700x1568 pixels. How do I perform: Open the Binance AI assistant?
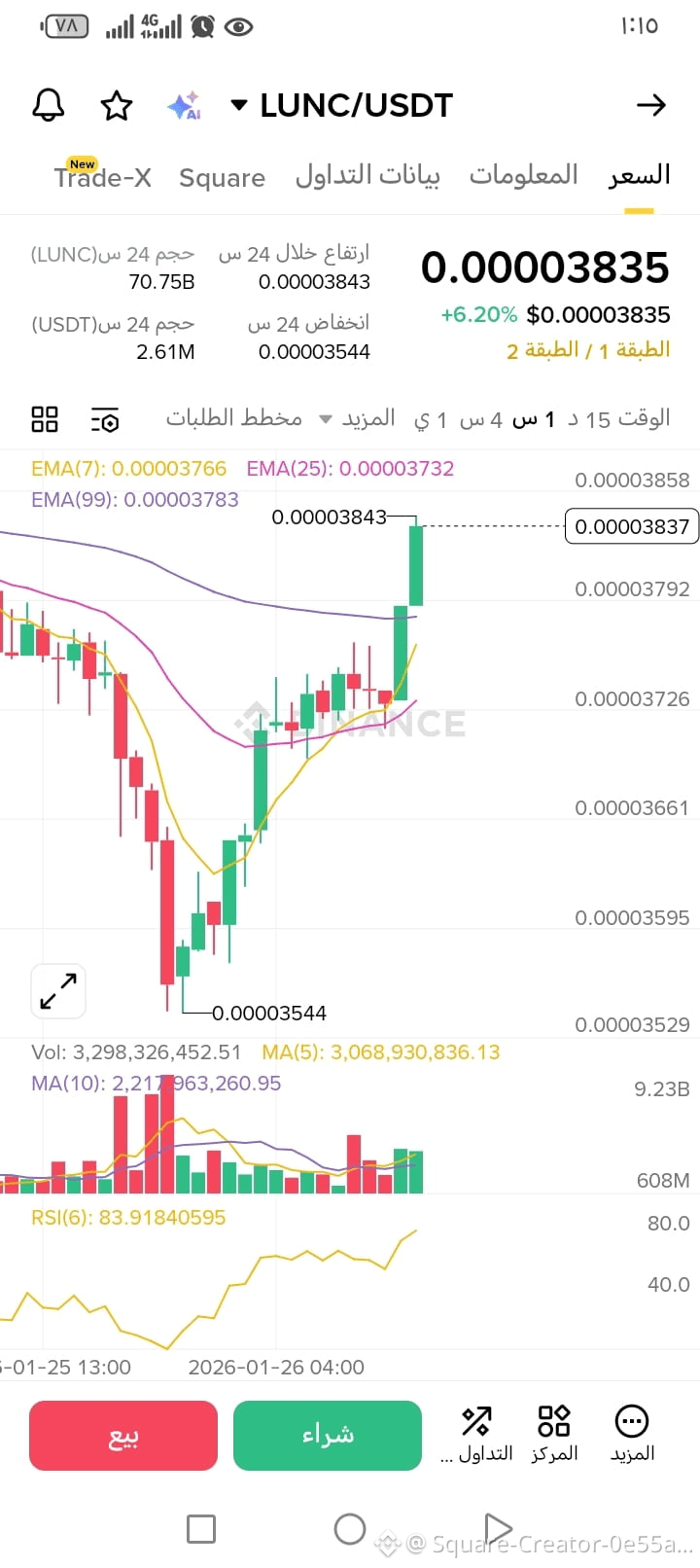coord(184,104)
